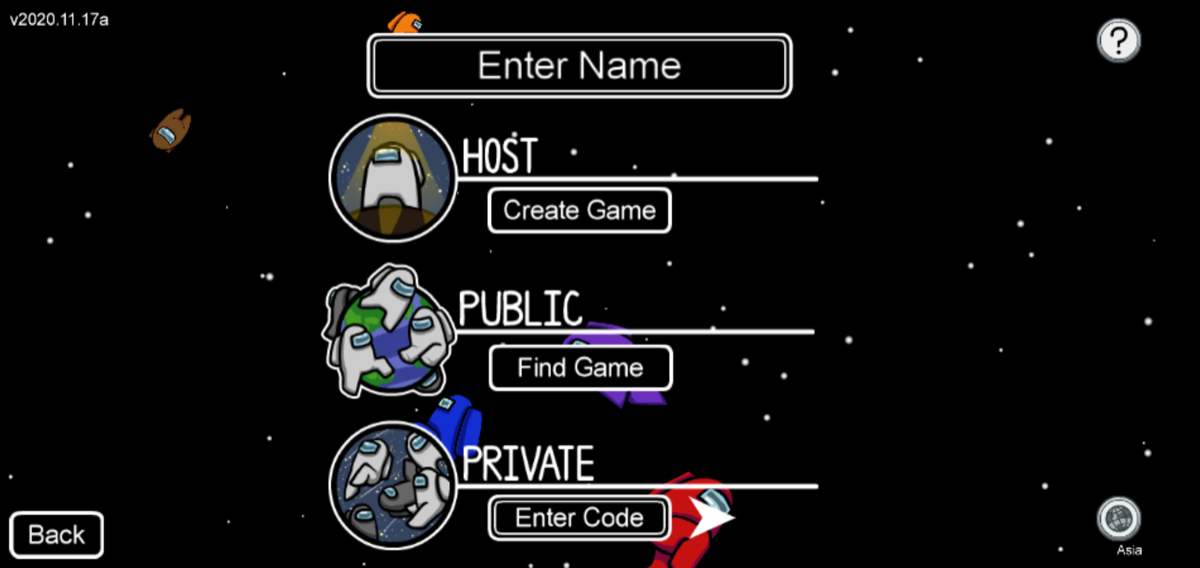Open the help question mark
This screenshot has height=568, width=1200.
[x=1119, y=41]
